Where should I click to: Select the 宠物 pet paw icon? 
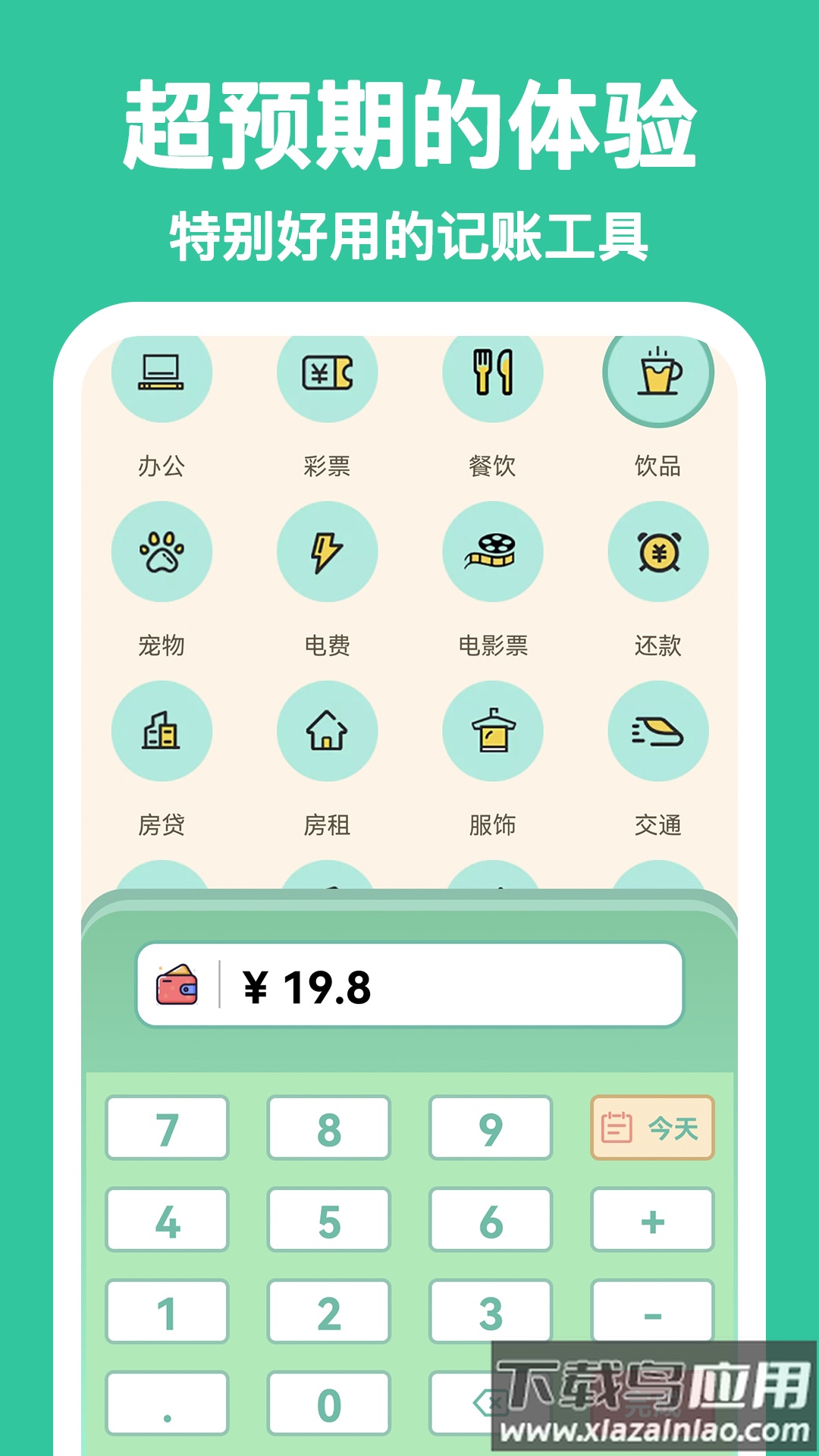click(x=162, y=553)
